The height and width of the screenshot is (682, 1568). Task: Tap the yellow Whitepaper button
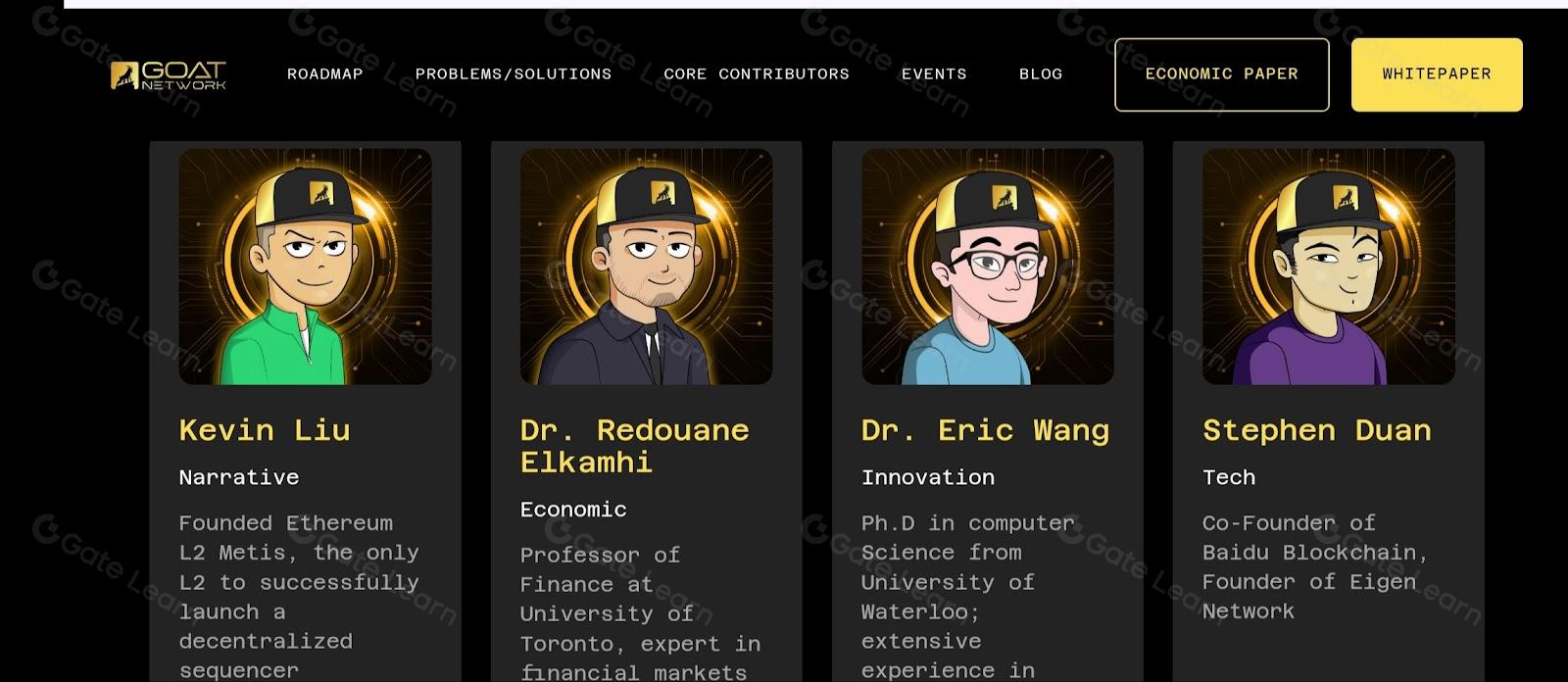1436,74
